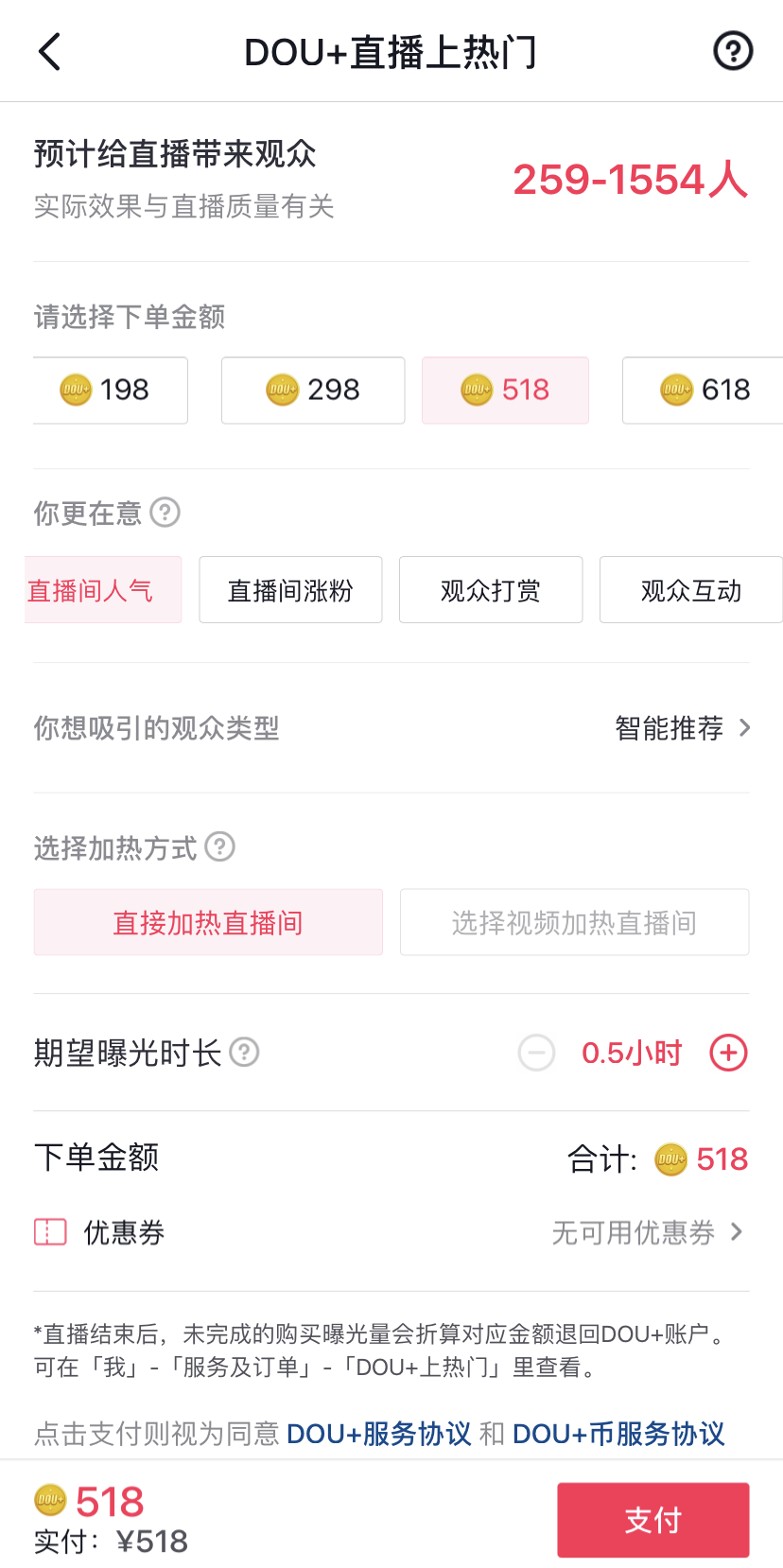Open audience type 智能推荐 setting

pyautogui.click(x=681, y=728)
